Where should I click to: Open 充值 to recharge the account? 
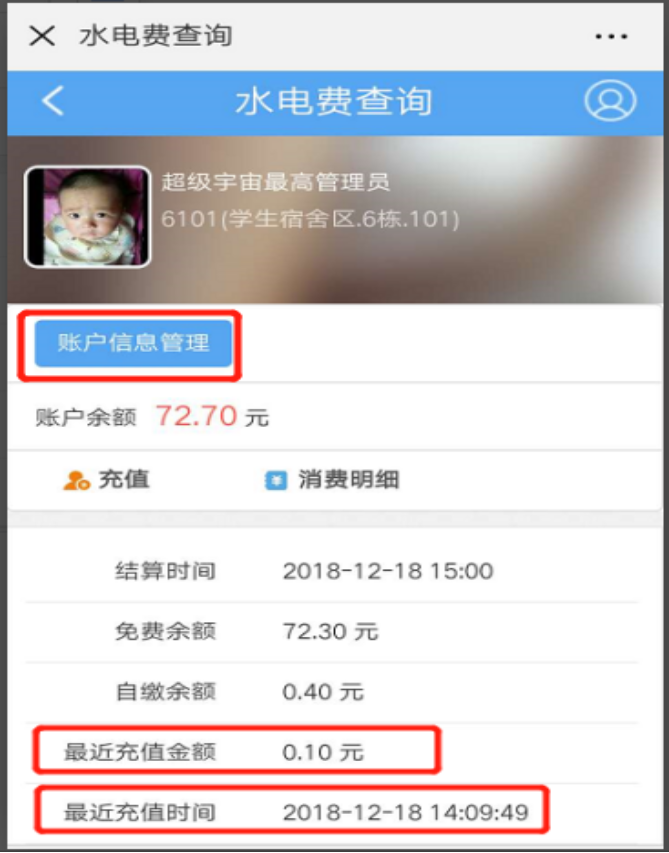(107, 479)
